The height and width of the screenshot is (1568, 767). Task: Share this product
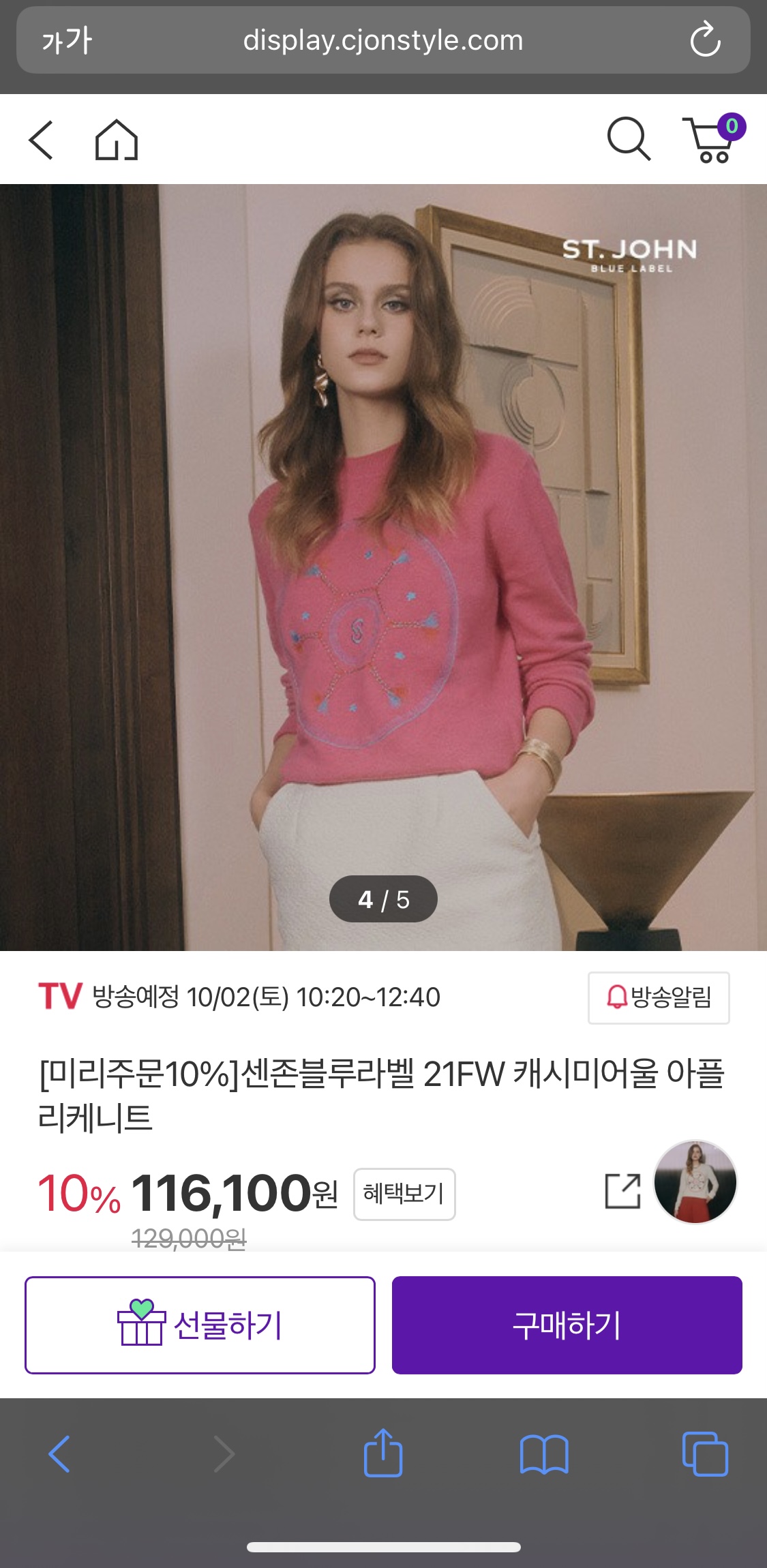coord(623,1191)
